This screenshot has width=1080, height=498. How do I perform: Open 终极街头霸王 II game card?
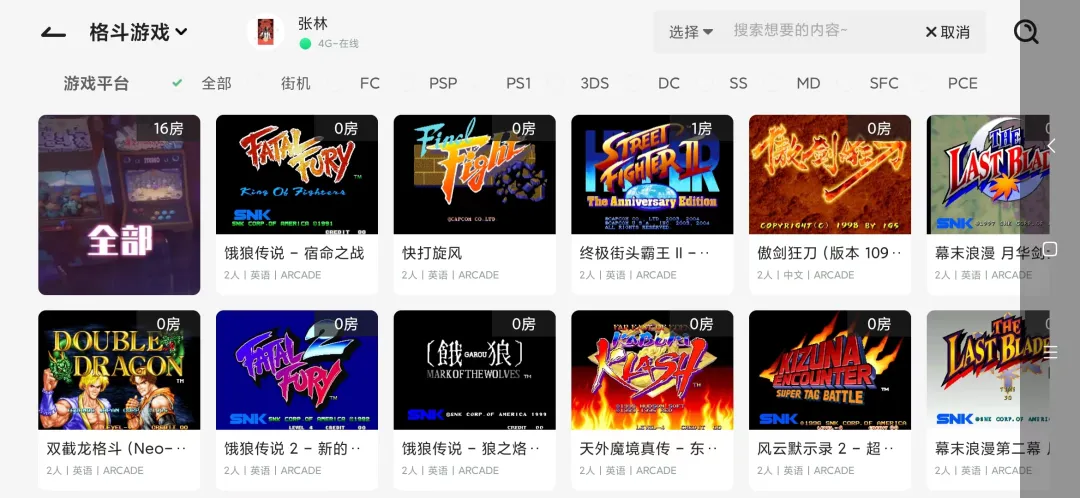652,205
